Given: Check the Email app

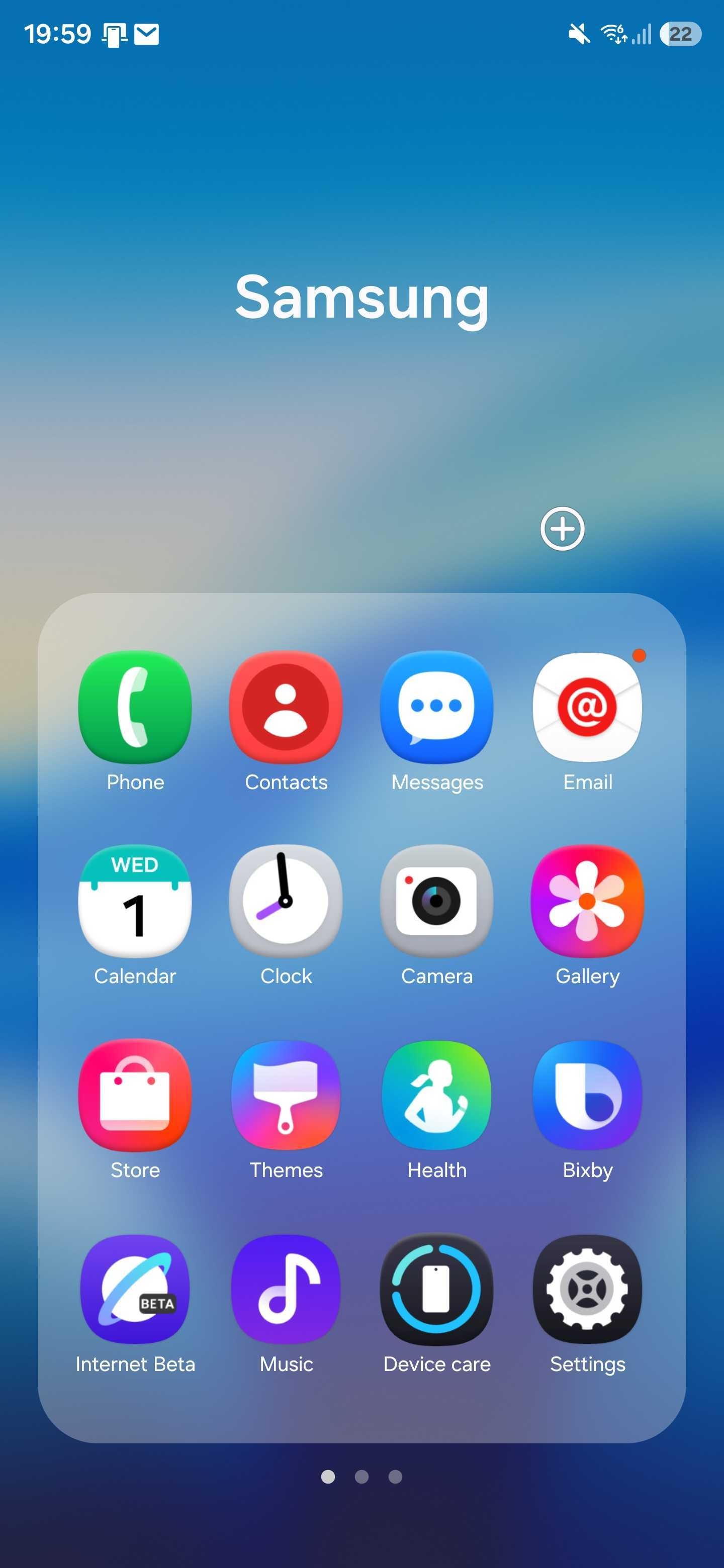Looking at the screenshot, I should tap(587, 707).
